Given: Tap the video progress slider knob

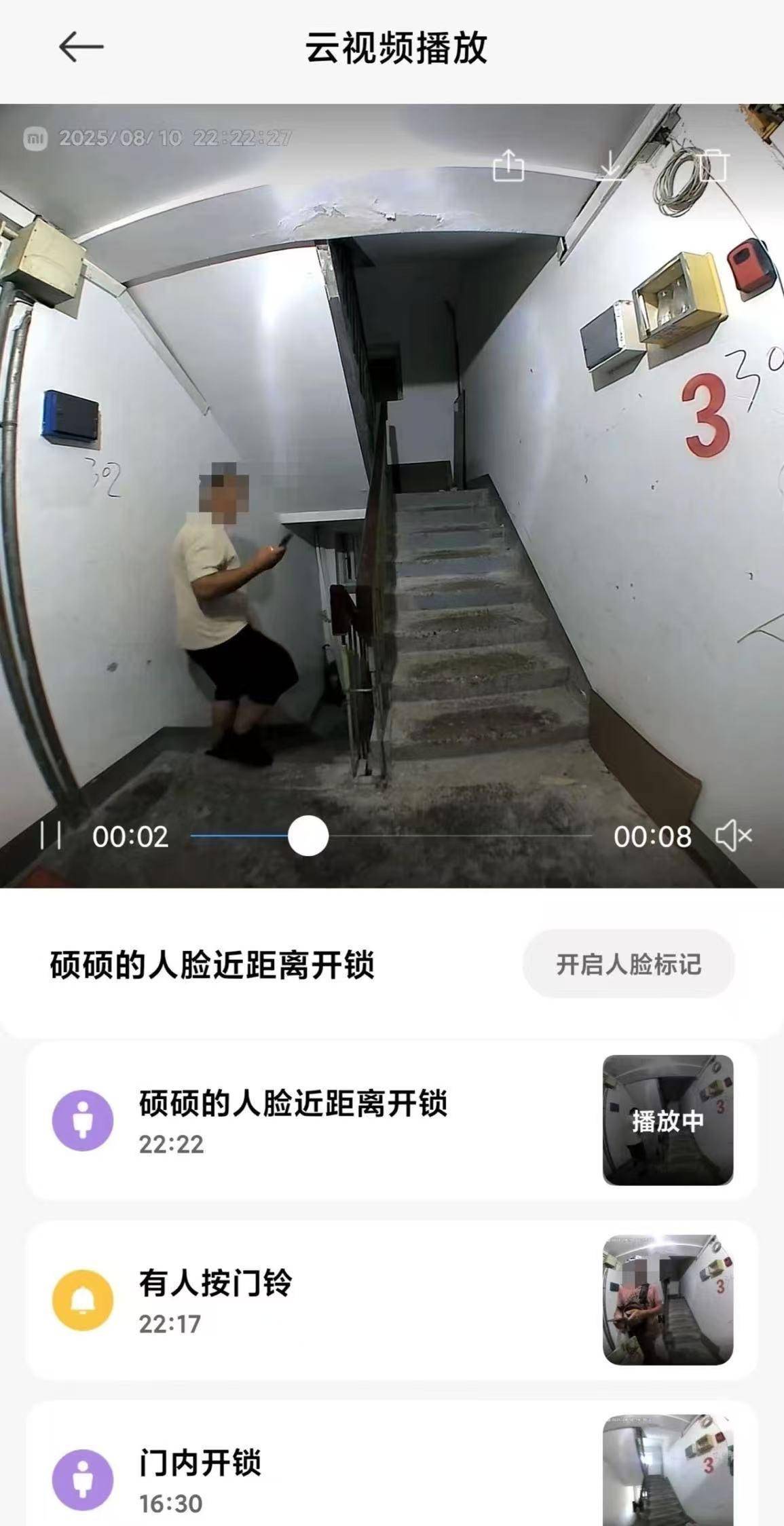Looking at the screenshot, I should (x=308, y=836).
